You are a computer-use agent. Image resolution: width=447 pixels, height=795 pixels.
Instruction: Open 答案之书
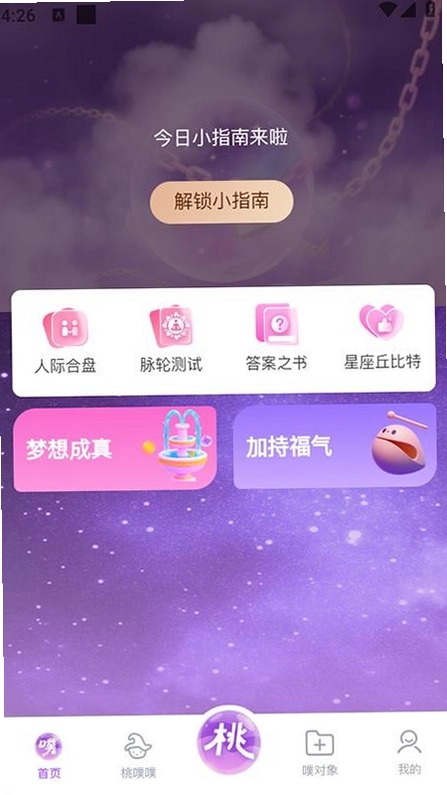[x=276, y=338]
